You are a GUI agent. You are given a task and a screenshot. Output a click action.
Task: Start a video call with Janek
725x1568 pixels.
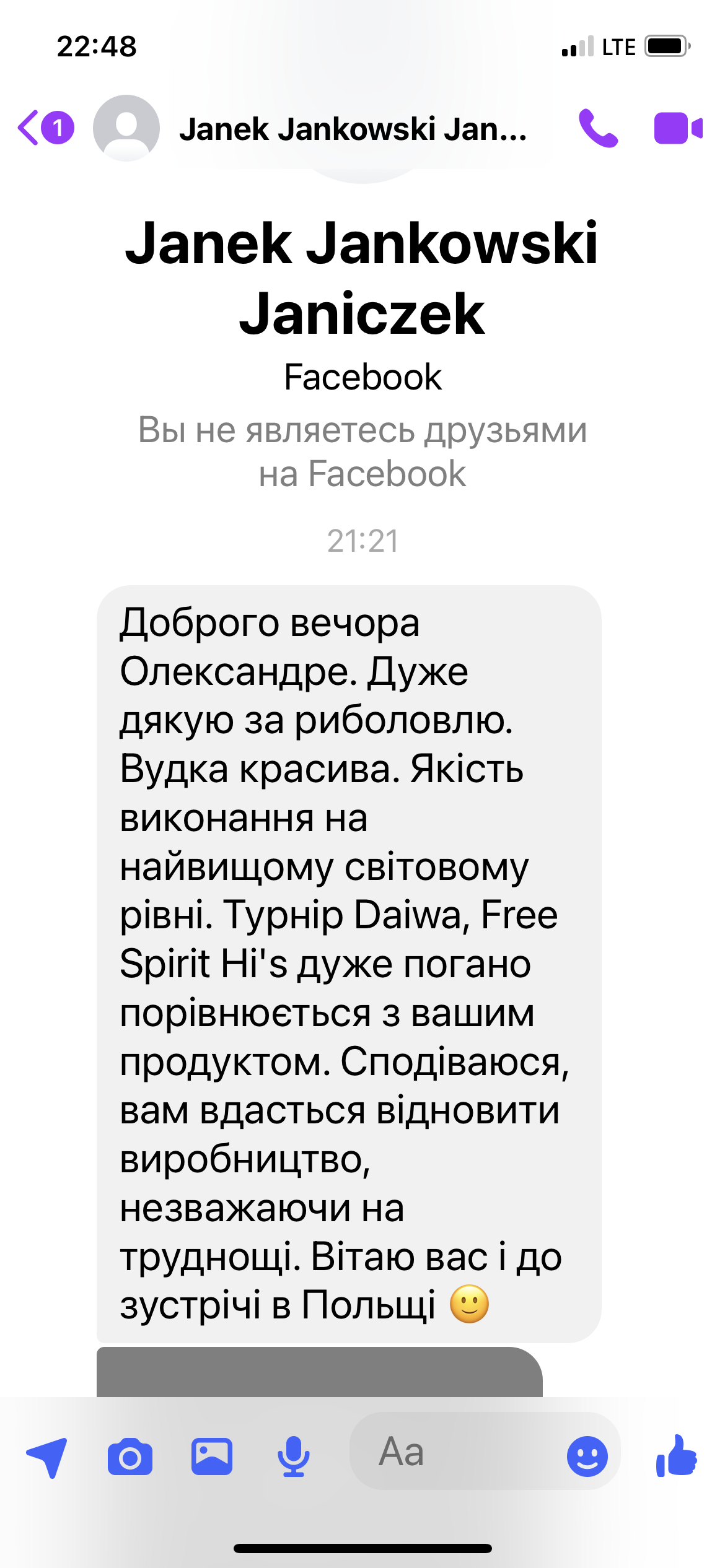tap(678, 128)
